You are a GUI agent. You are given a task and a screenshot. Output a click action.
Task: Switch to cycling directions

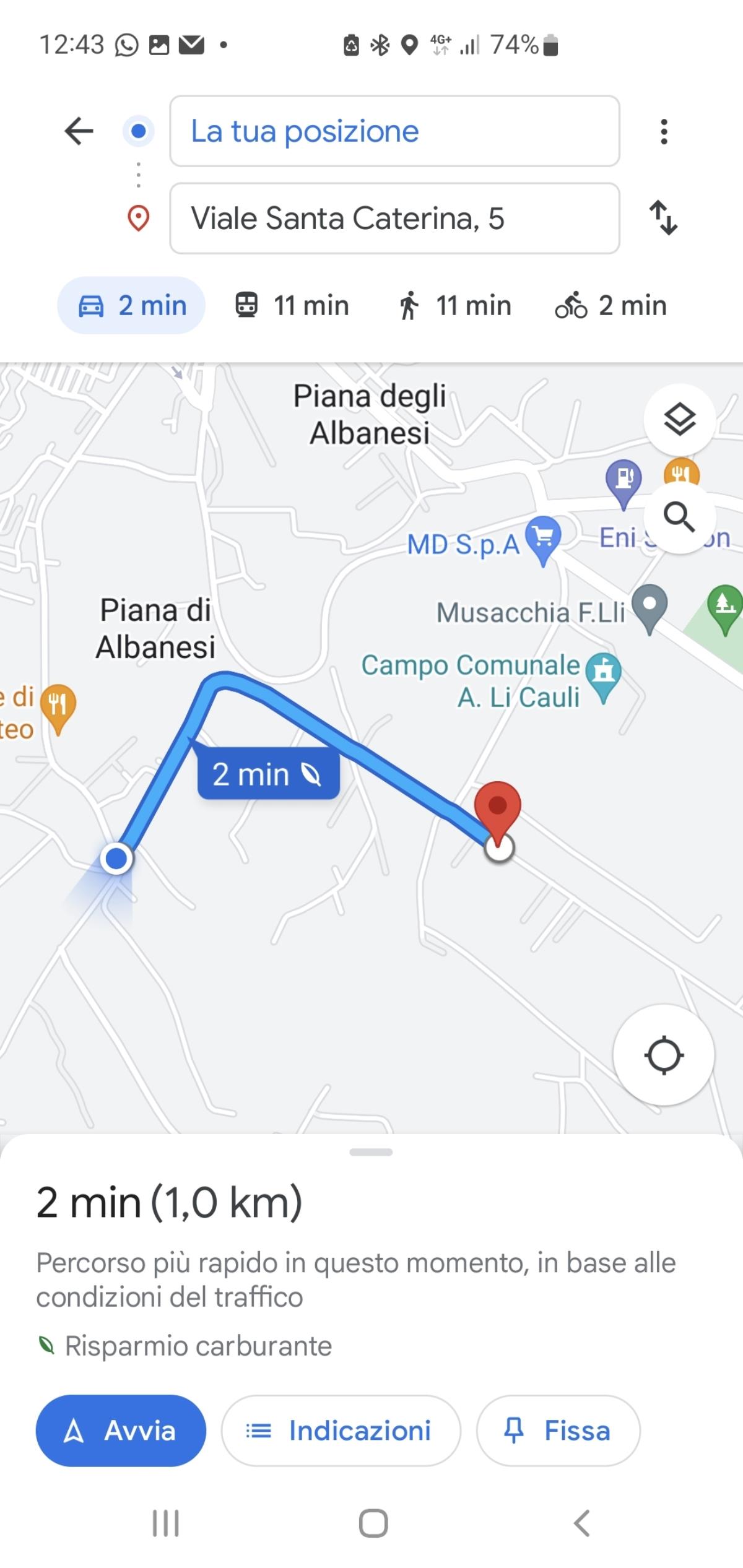(611, 305)
